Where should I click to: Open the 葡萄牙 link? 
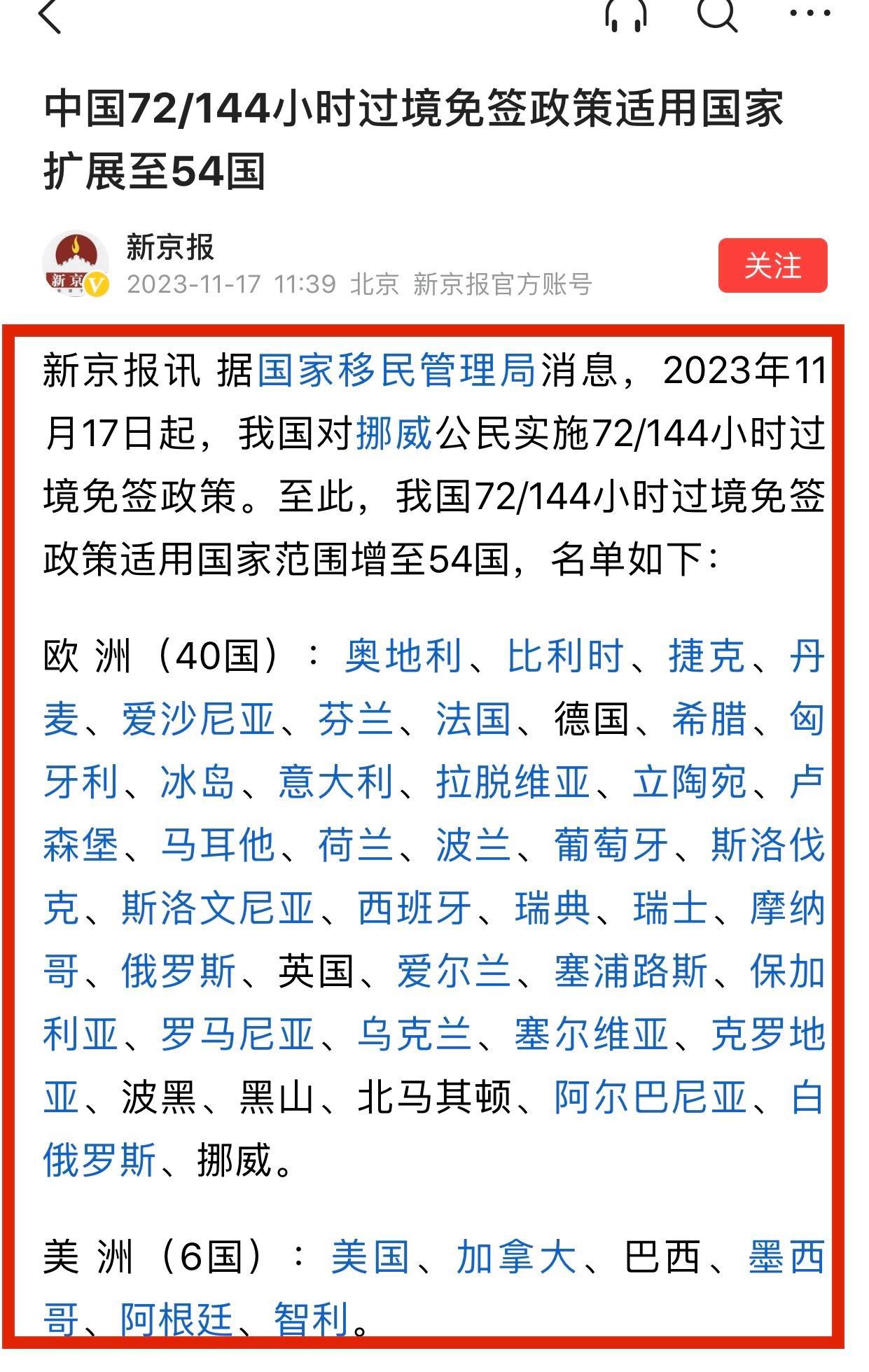pyautogui.click(x=611, y=845)
